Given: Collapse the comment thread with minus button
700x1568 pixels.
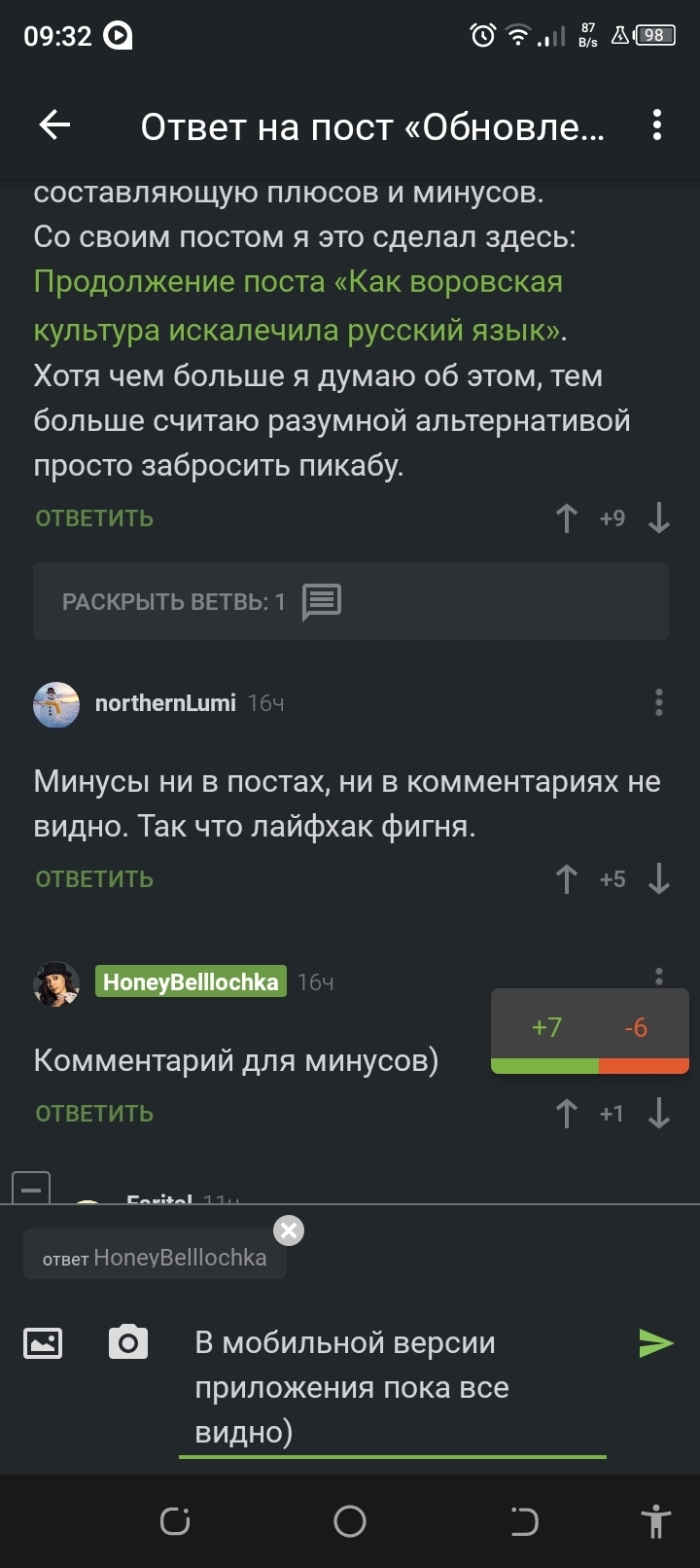Looking at the screenshot, I should point(31,1189).
